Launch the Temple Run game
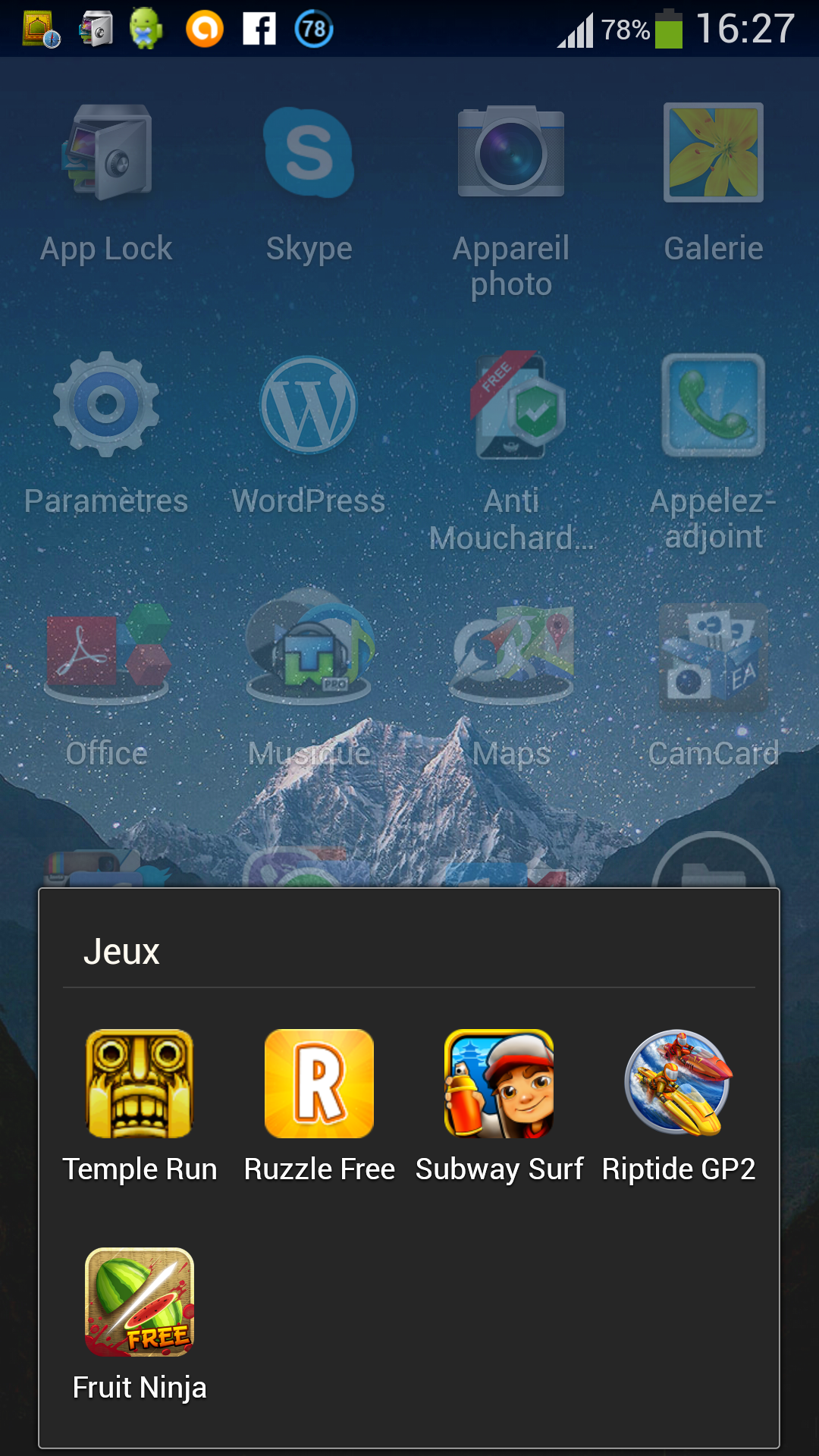Screen dimensions: 819x1456 (140, 1084)
